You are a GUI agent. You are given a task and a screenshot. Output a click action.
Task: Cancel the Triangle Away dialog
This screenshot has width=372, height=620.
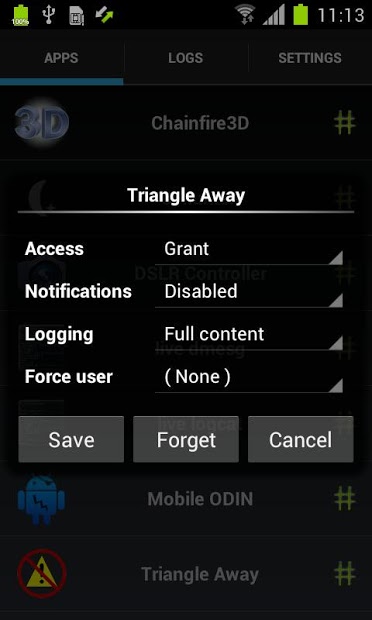point(300,439)
